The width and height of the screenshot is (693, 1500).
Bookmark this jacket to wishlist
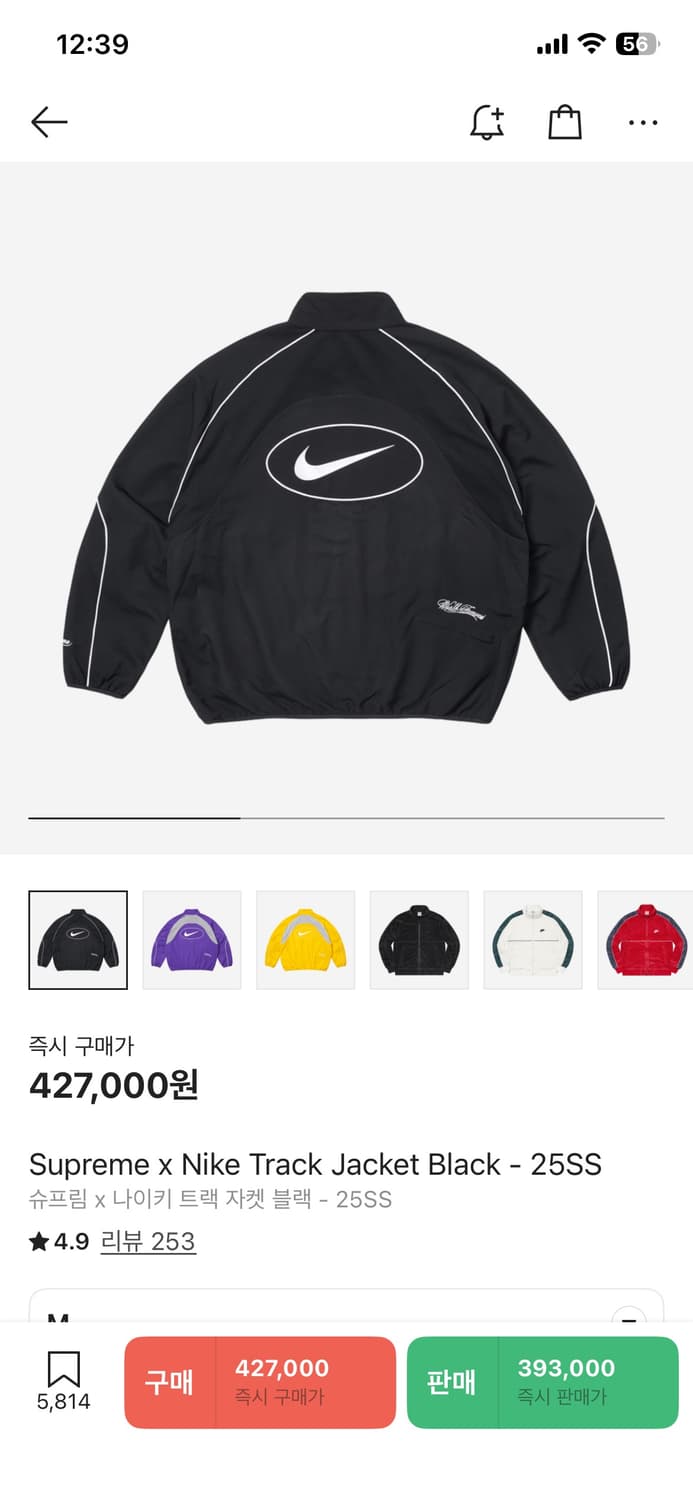point(64,1381)
